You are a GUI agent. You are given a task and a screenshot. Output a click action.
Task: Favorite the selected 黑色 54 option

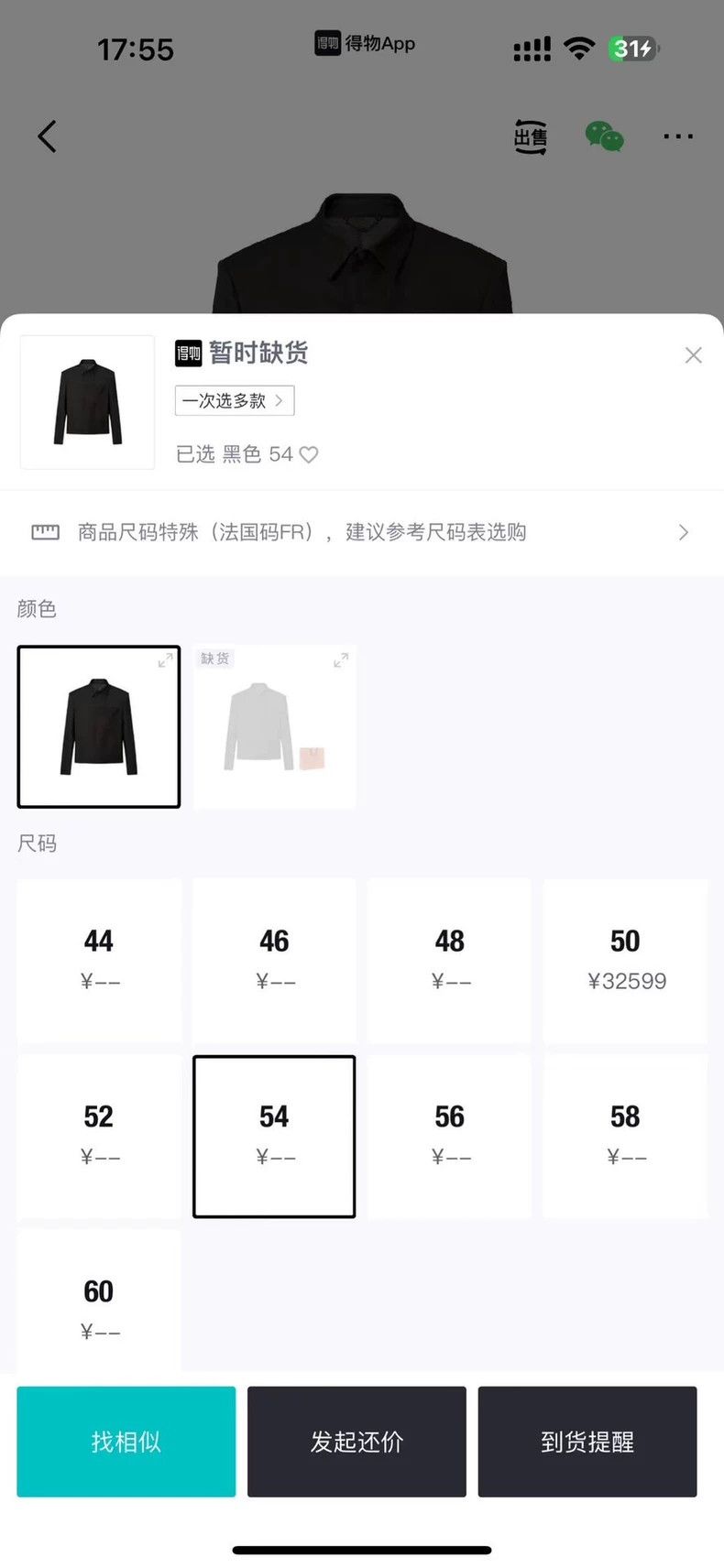coord(309,454)
